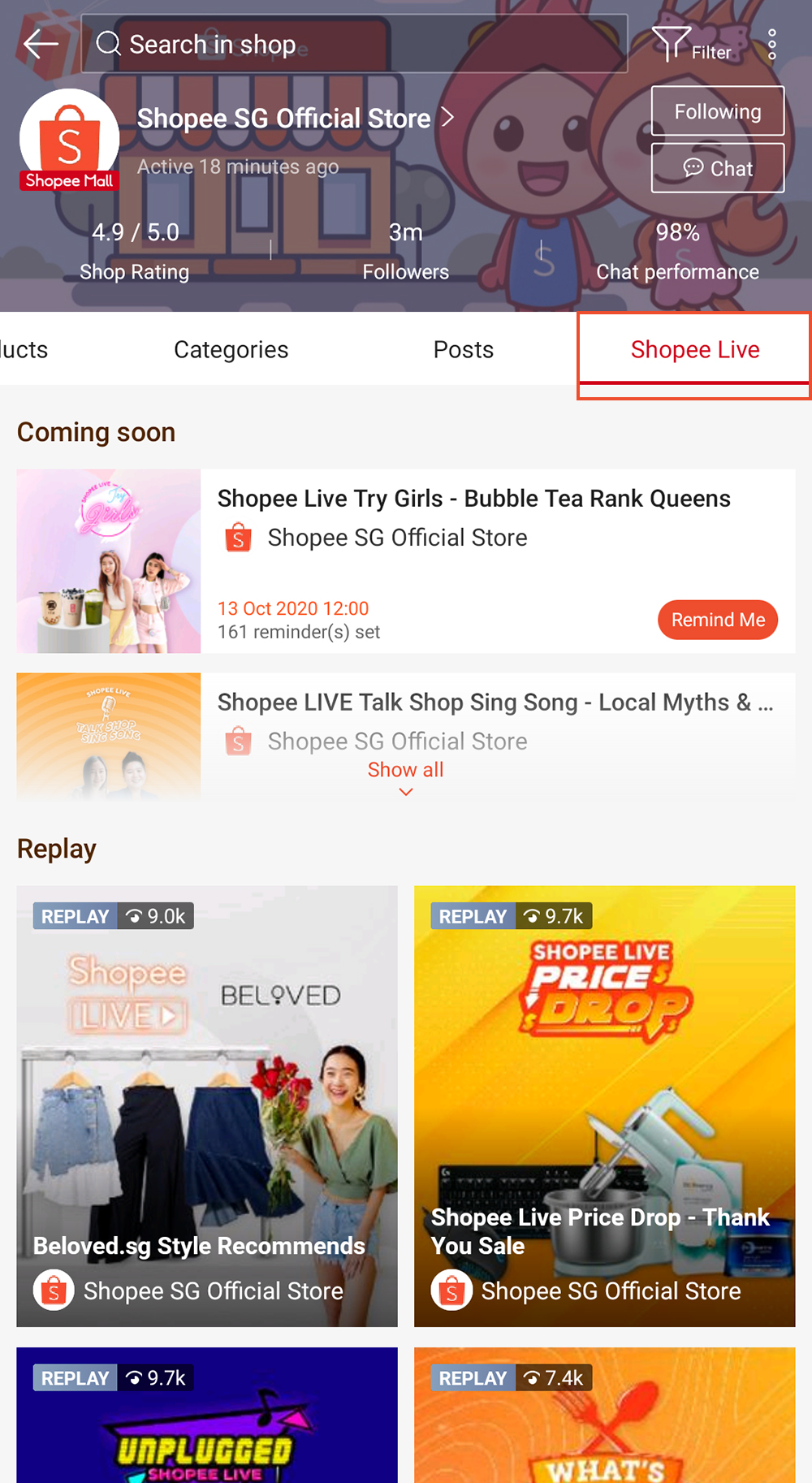Watch Beloved.sg Style Recommends replay
The height and width of the screenshot is (1483, 812).
207,1105
